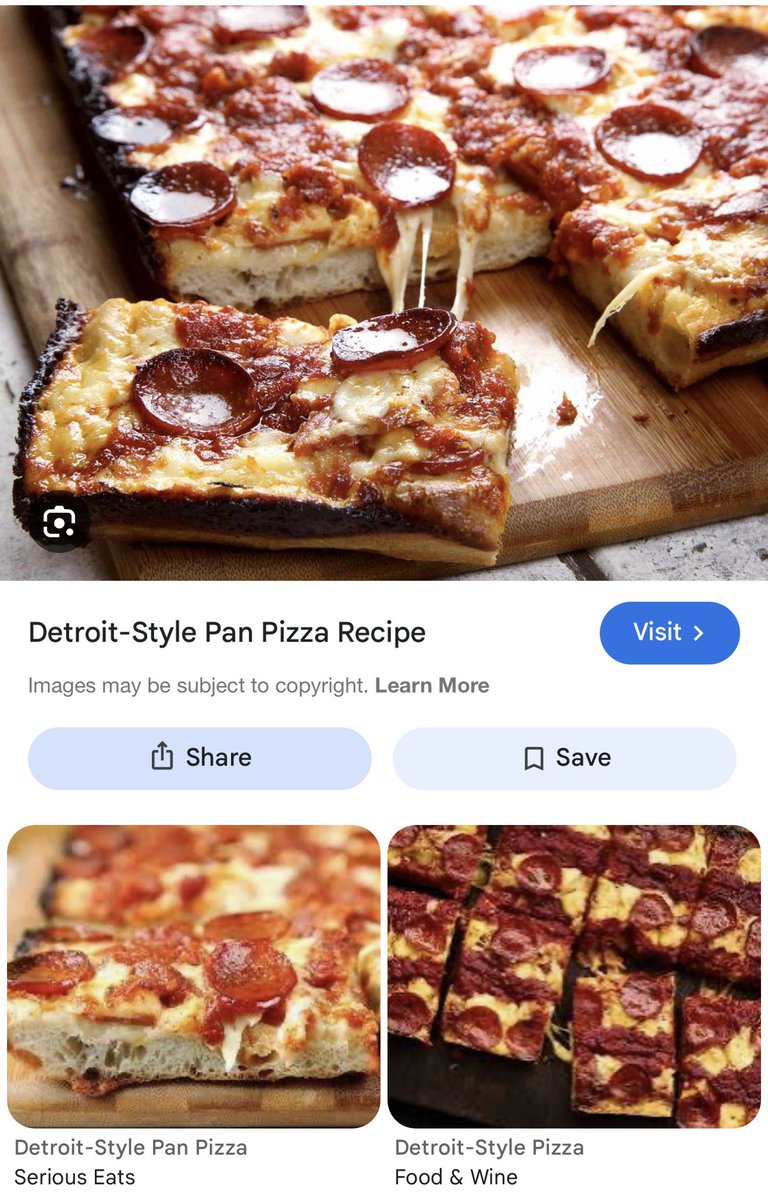
Task: Visit the Detroit-Style Pan Pizza Recipe page
Action: [669, 633]
